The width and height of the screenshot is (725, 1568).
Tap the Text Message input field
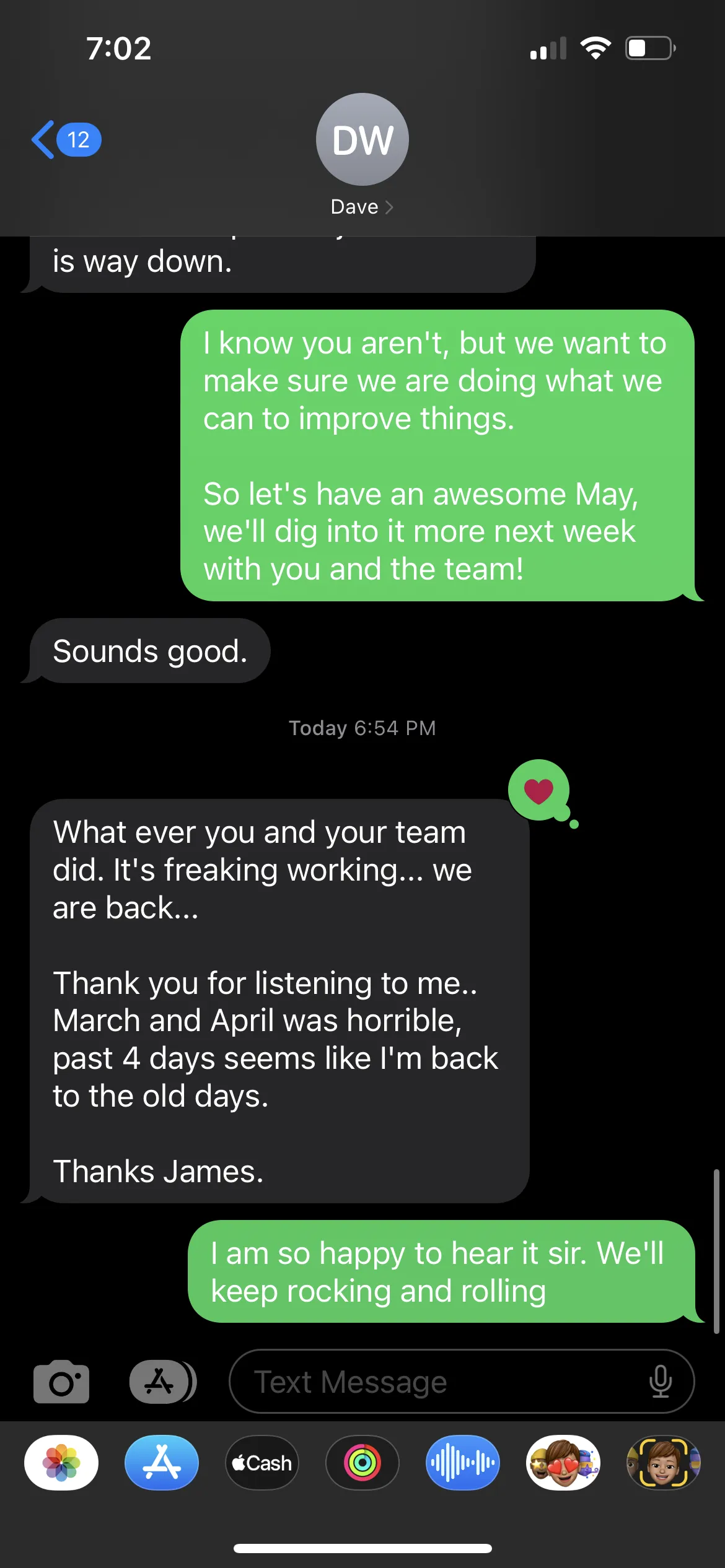click(x=434, y=1382)
